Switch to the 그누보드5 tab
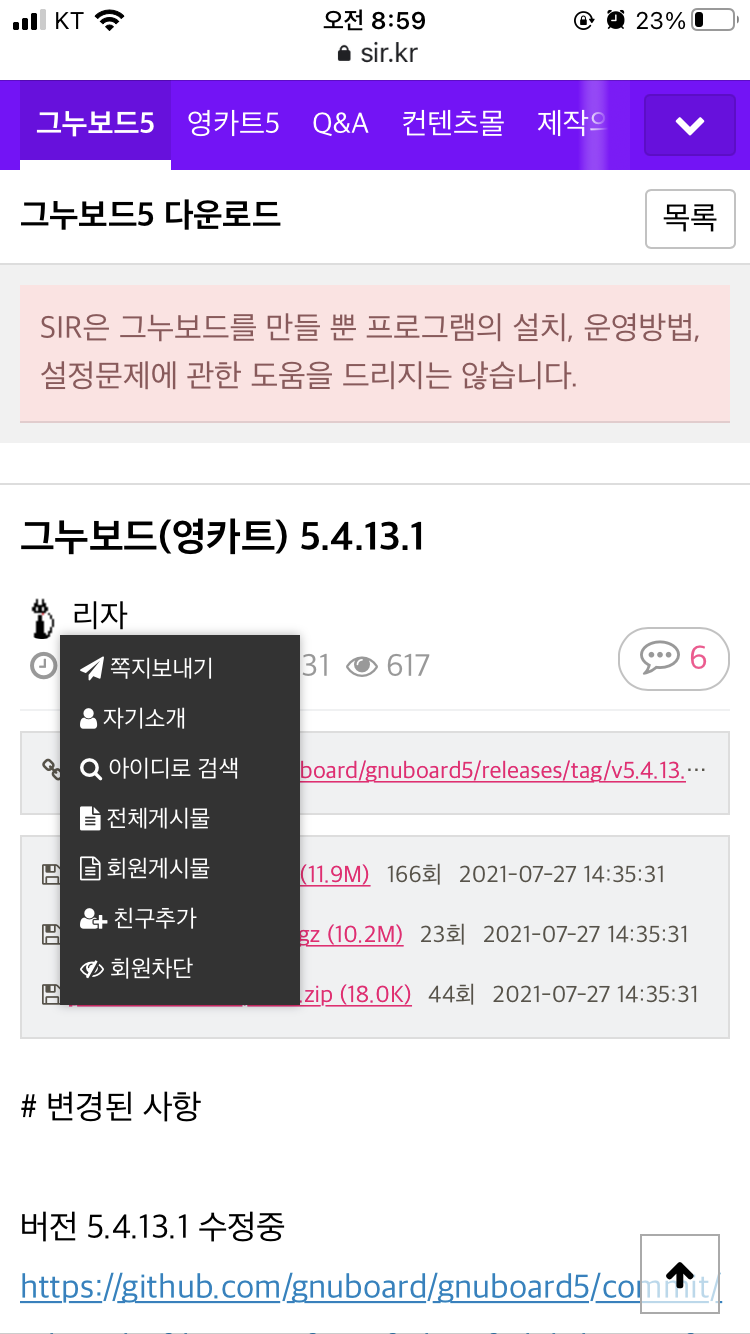This screenshot has width=750, height=1334. pyautogui.click(x=95, y=124)
